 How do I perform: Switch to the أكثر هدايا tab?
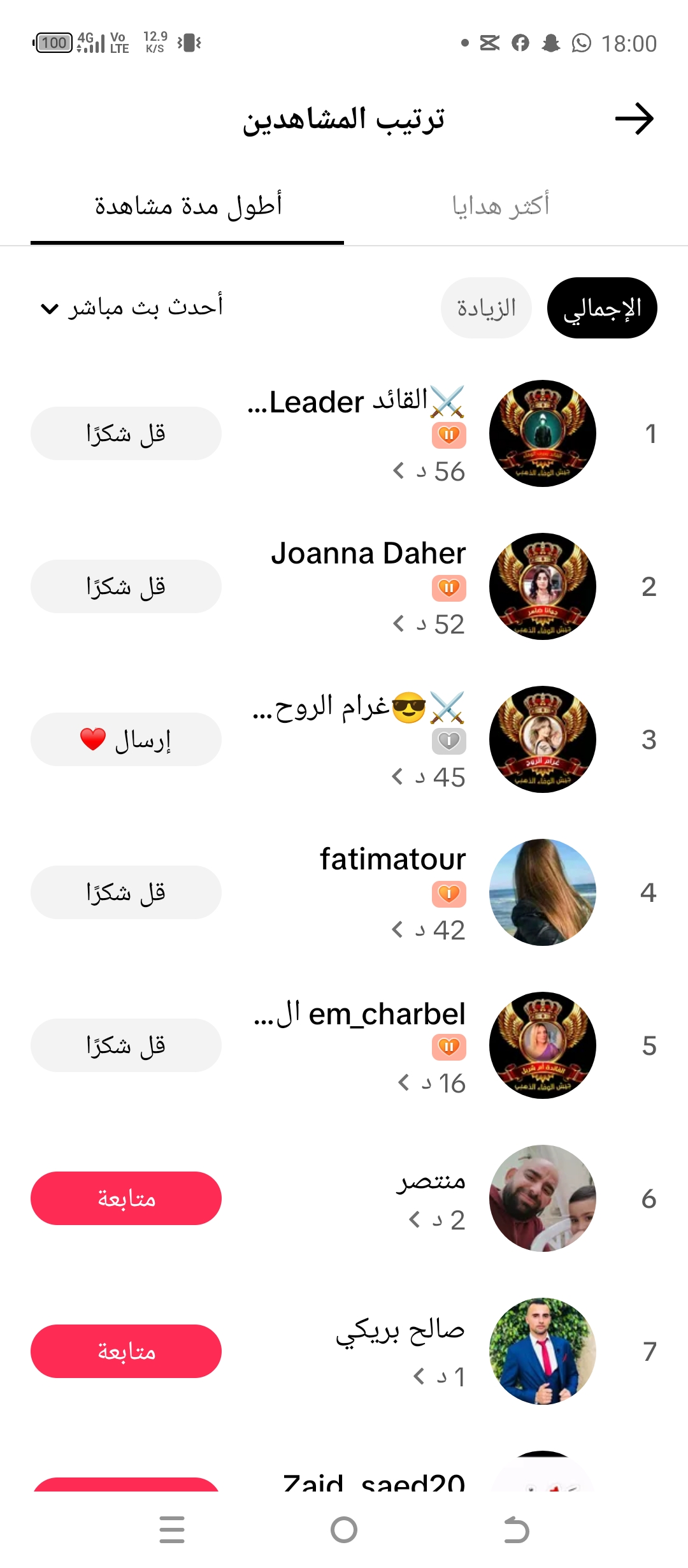(x=500, y=206)
